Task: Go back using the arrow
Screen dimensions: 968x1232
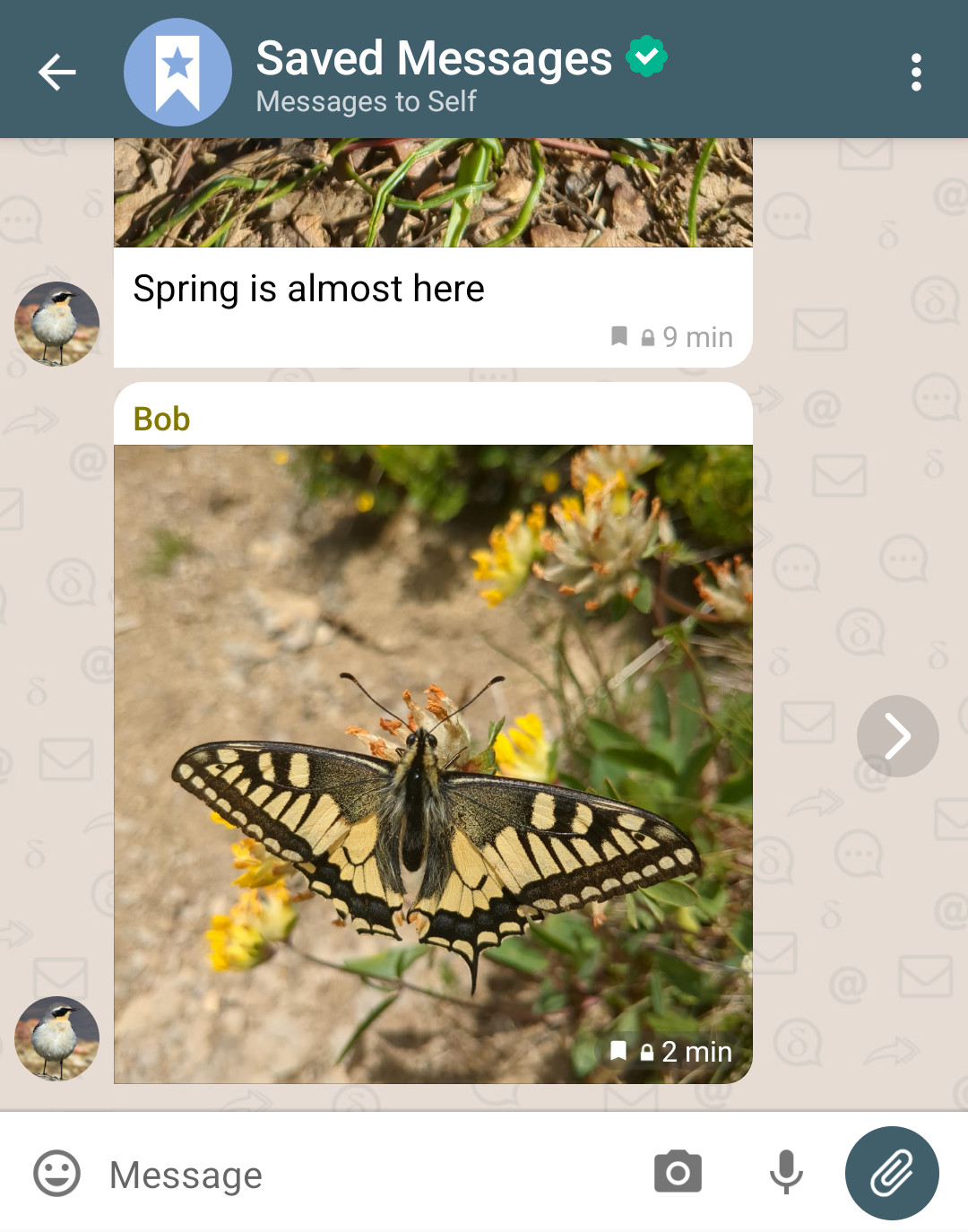Action: (x=57, y=72)
